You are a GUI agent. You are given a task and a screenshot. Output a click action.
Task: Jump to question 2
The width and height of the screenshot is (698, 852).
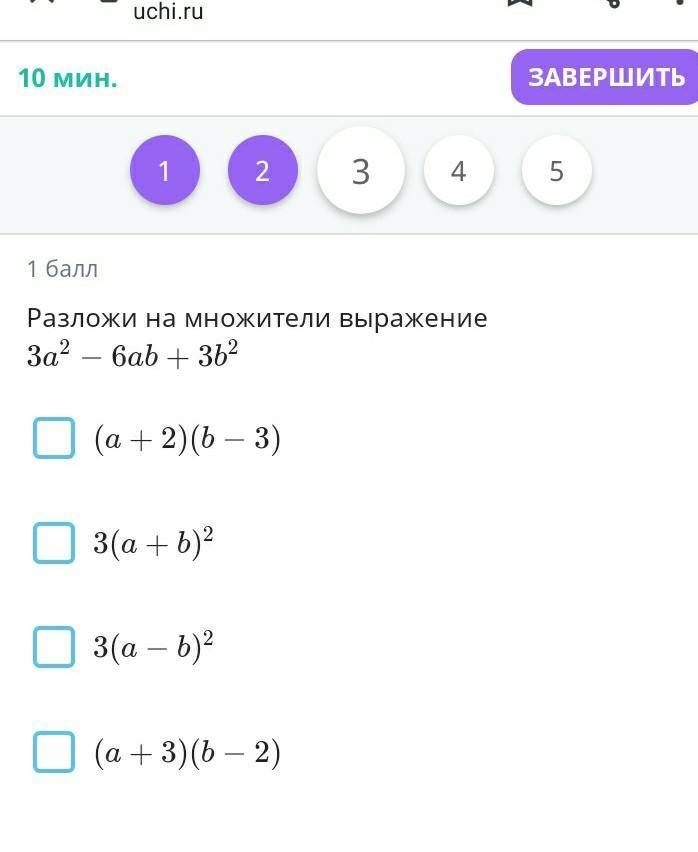click(x=263, y=171)
